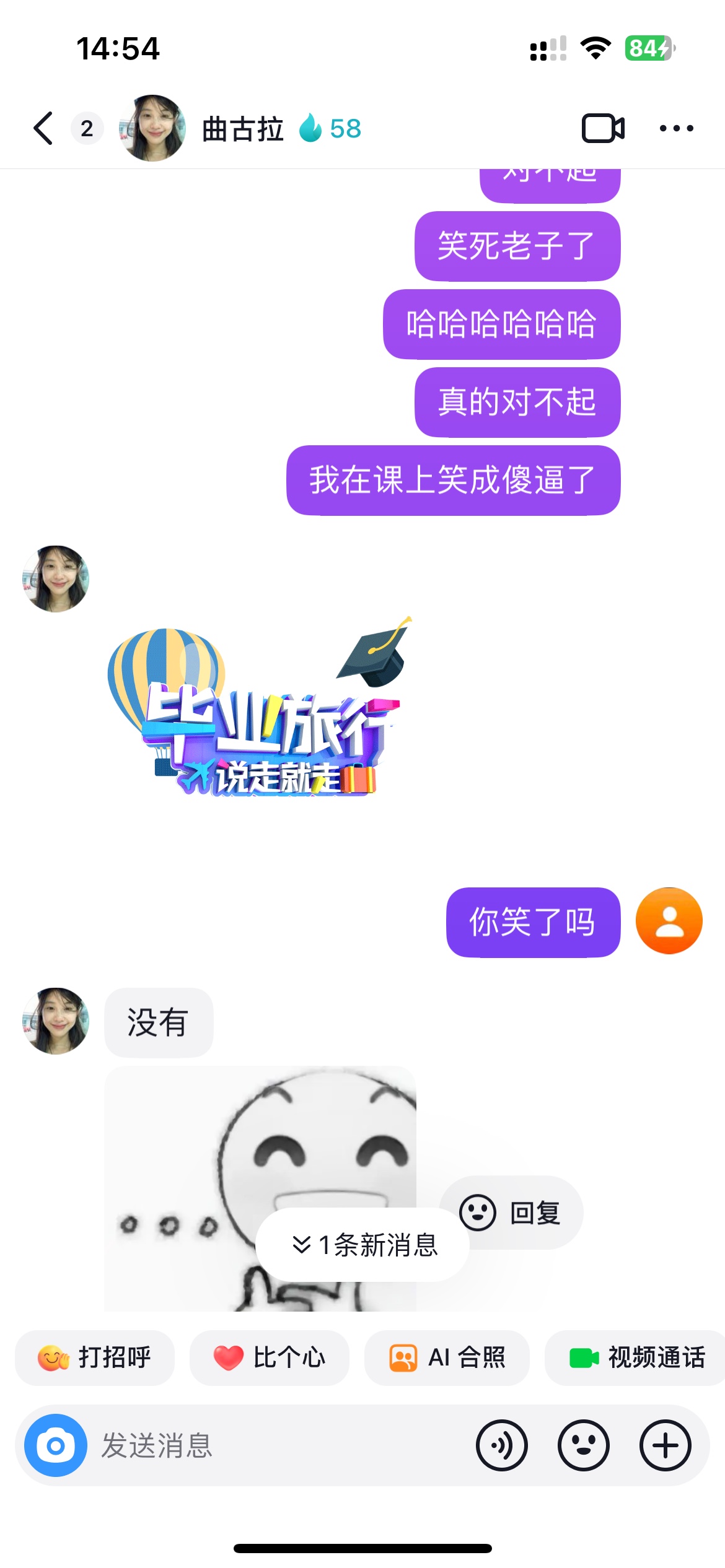Screen dimensions: 725x1568
Task: Open the emoji picker in input bar
Action: (583, 1445)
